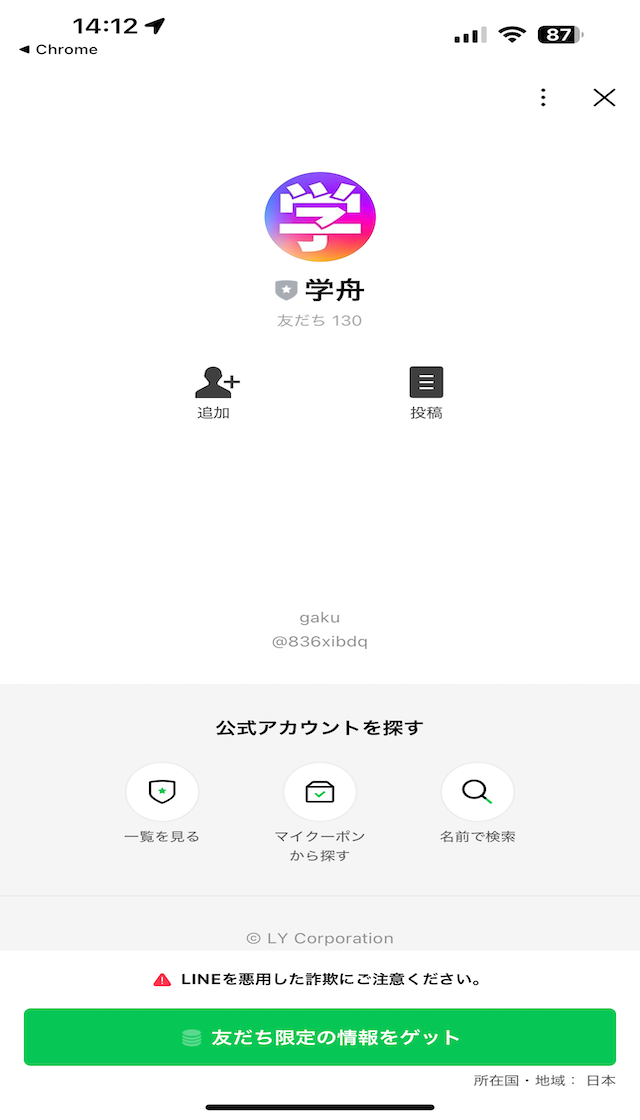Open 名前で検索 to search by name
This screenshot has width=640, height=1120.
[477, 804]
